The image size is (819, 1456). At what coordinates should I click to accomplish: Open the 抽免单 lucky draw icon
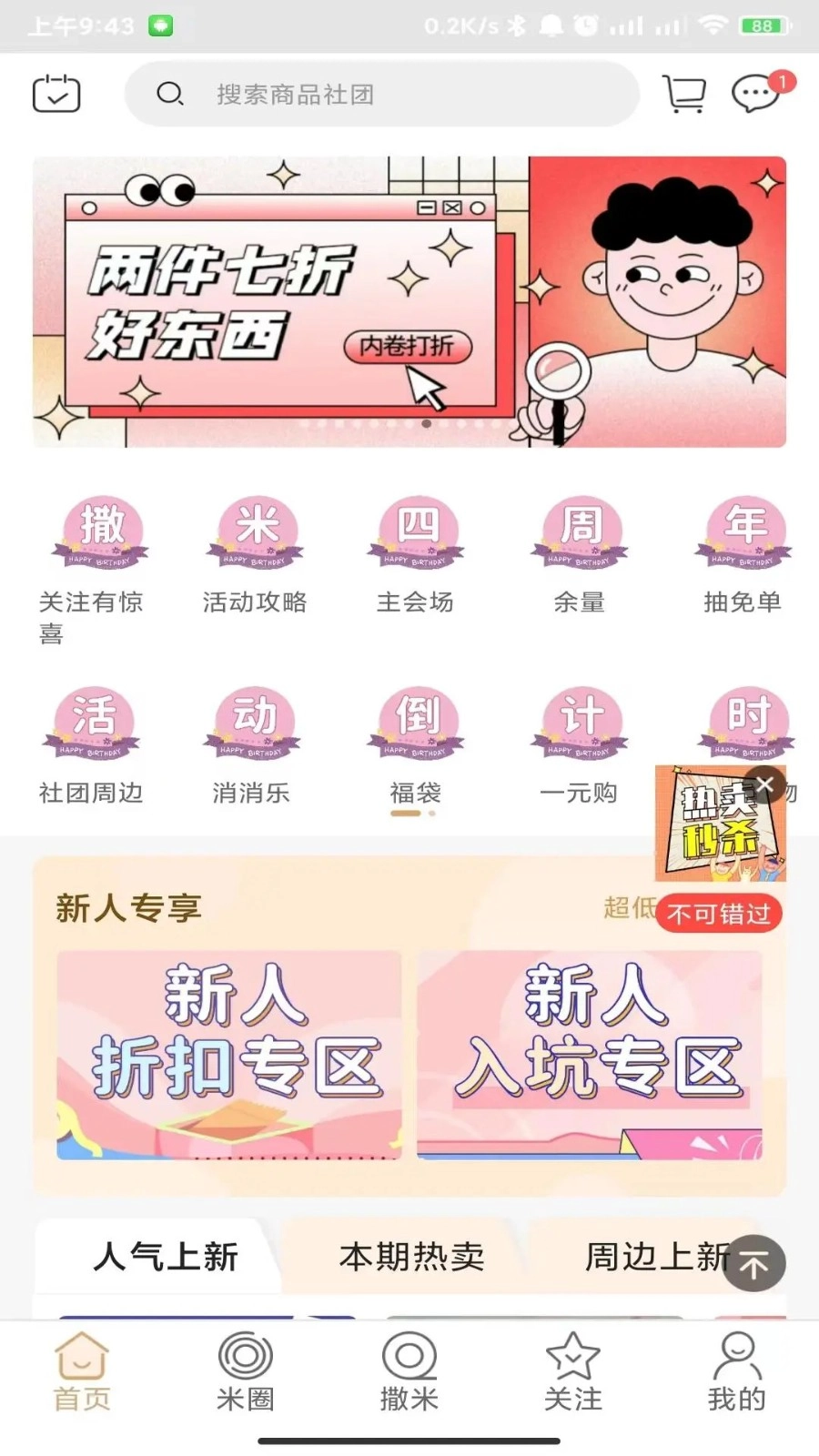click(743, 537)
